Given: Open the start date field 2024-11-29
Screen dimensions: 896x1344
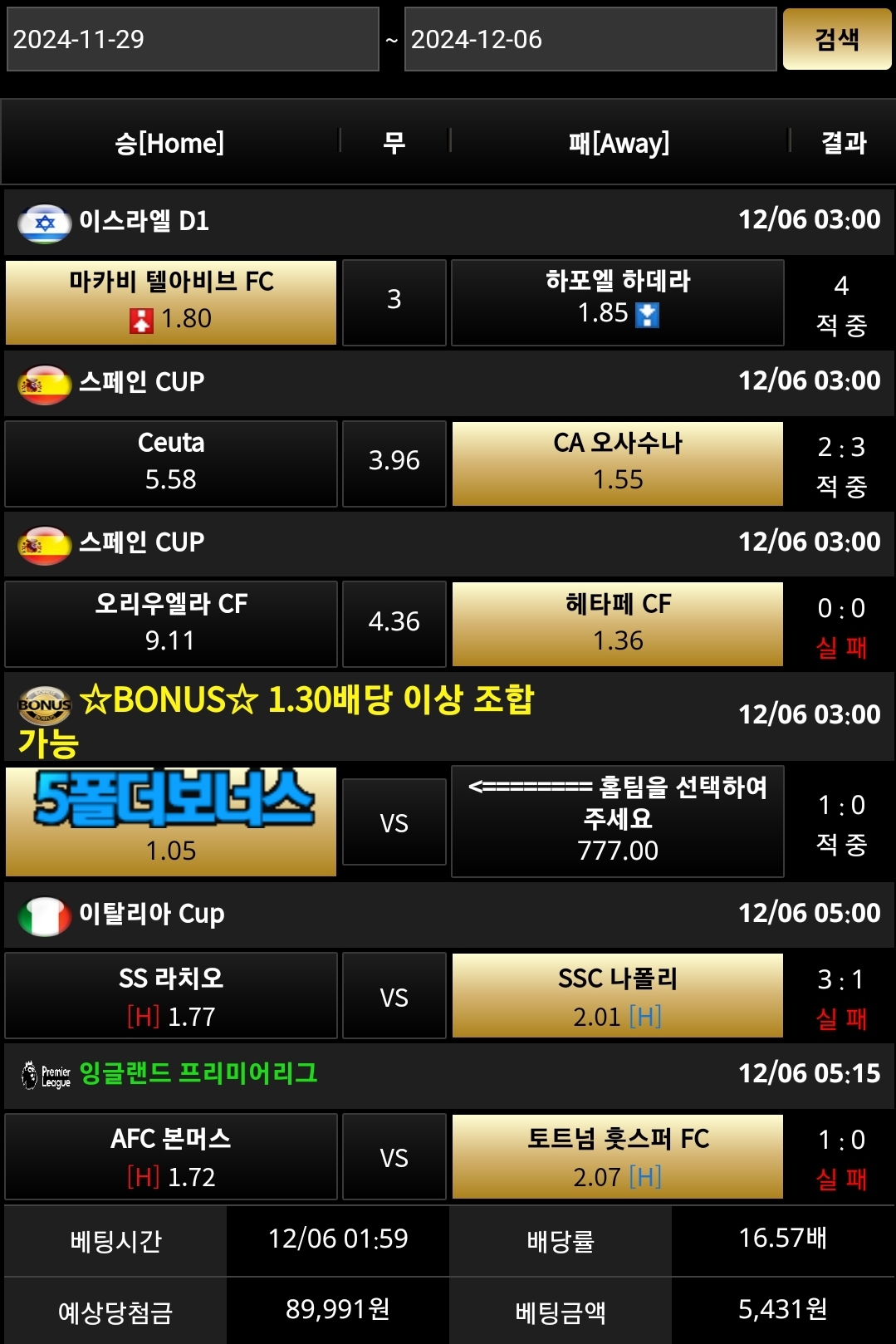Looking at the screenshot, I should coord(193,39).
